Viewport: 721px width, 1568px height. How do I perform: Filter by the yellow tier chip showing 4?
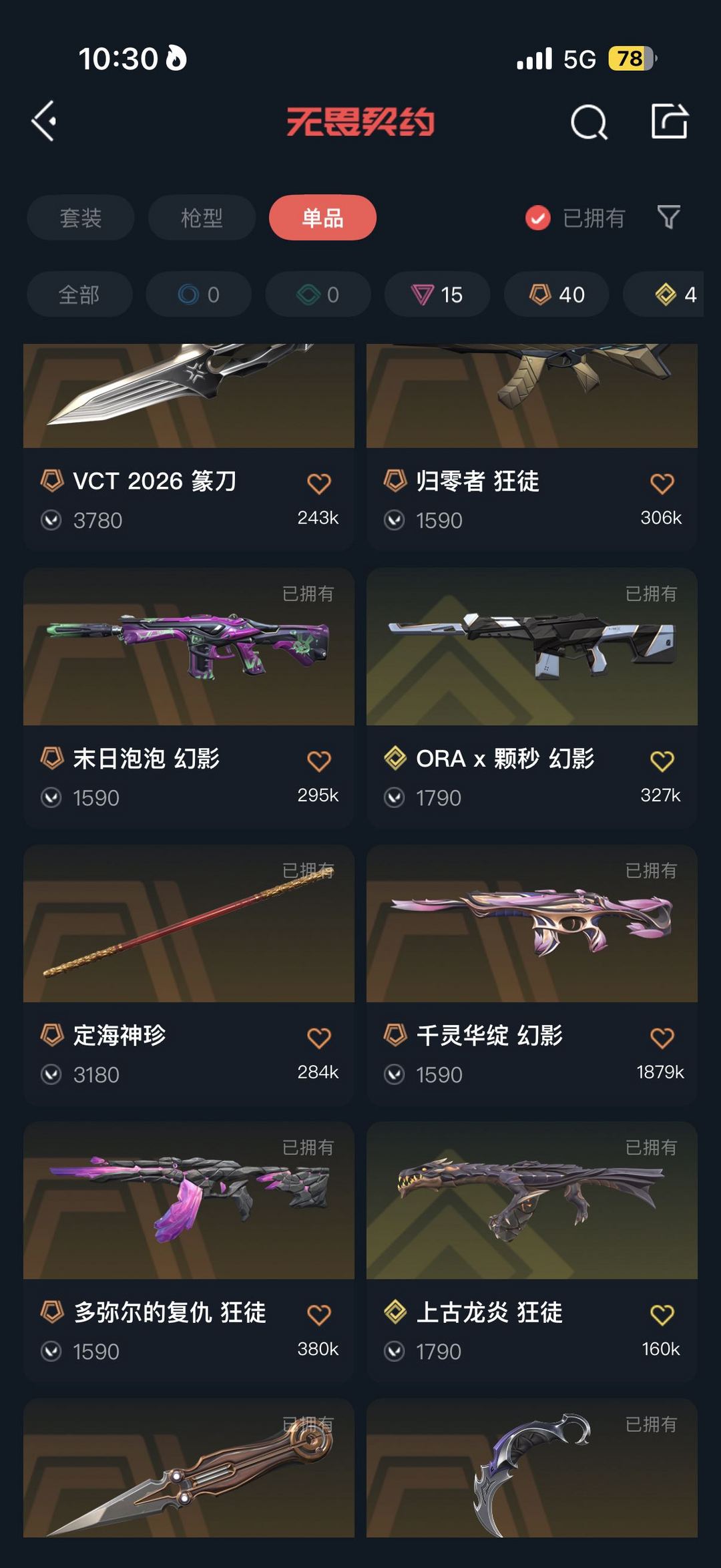[x=674, y=295]
